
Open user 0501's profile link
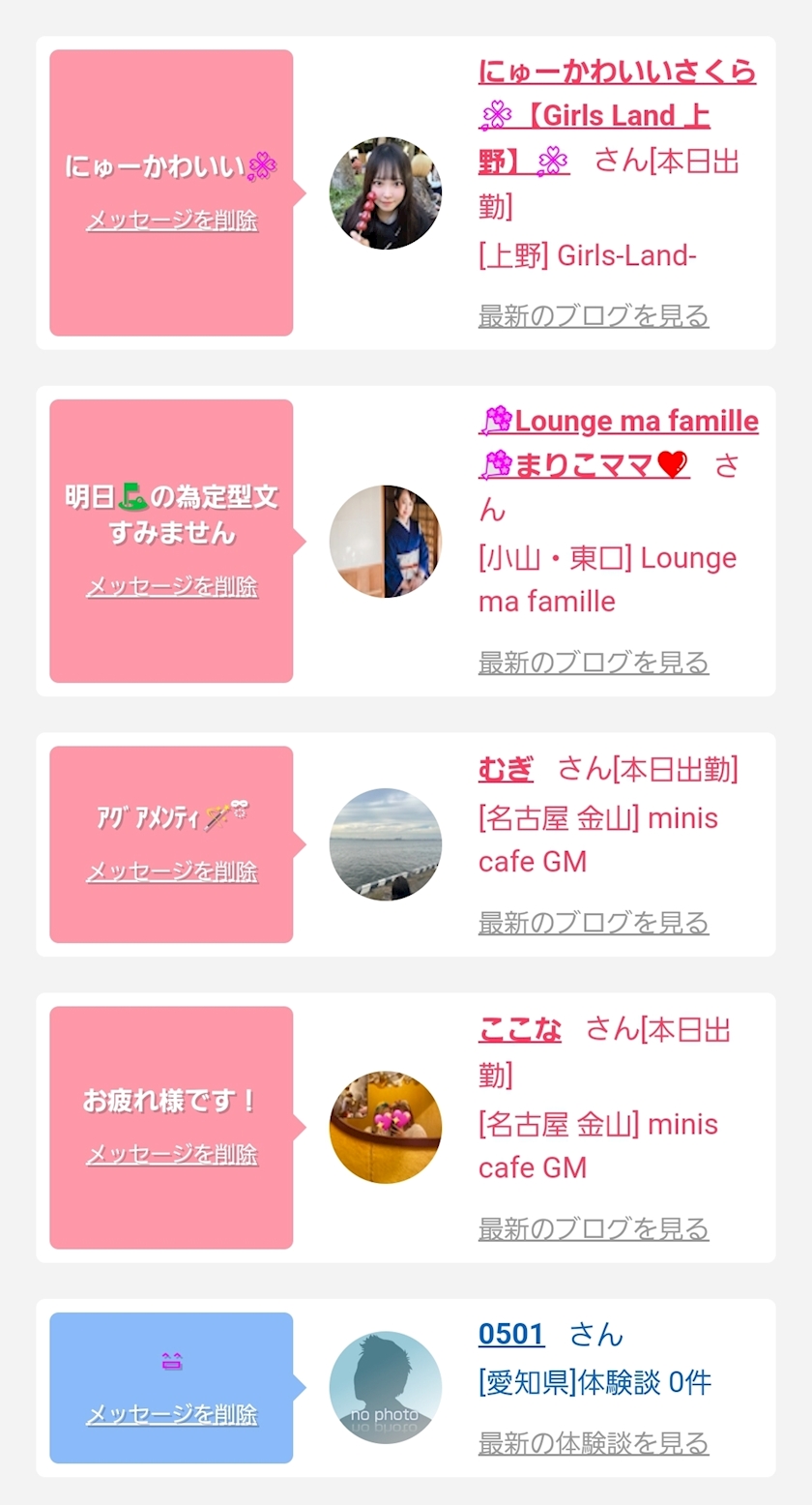pos(511,1335)
